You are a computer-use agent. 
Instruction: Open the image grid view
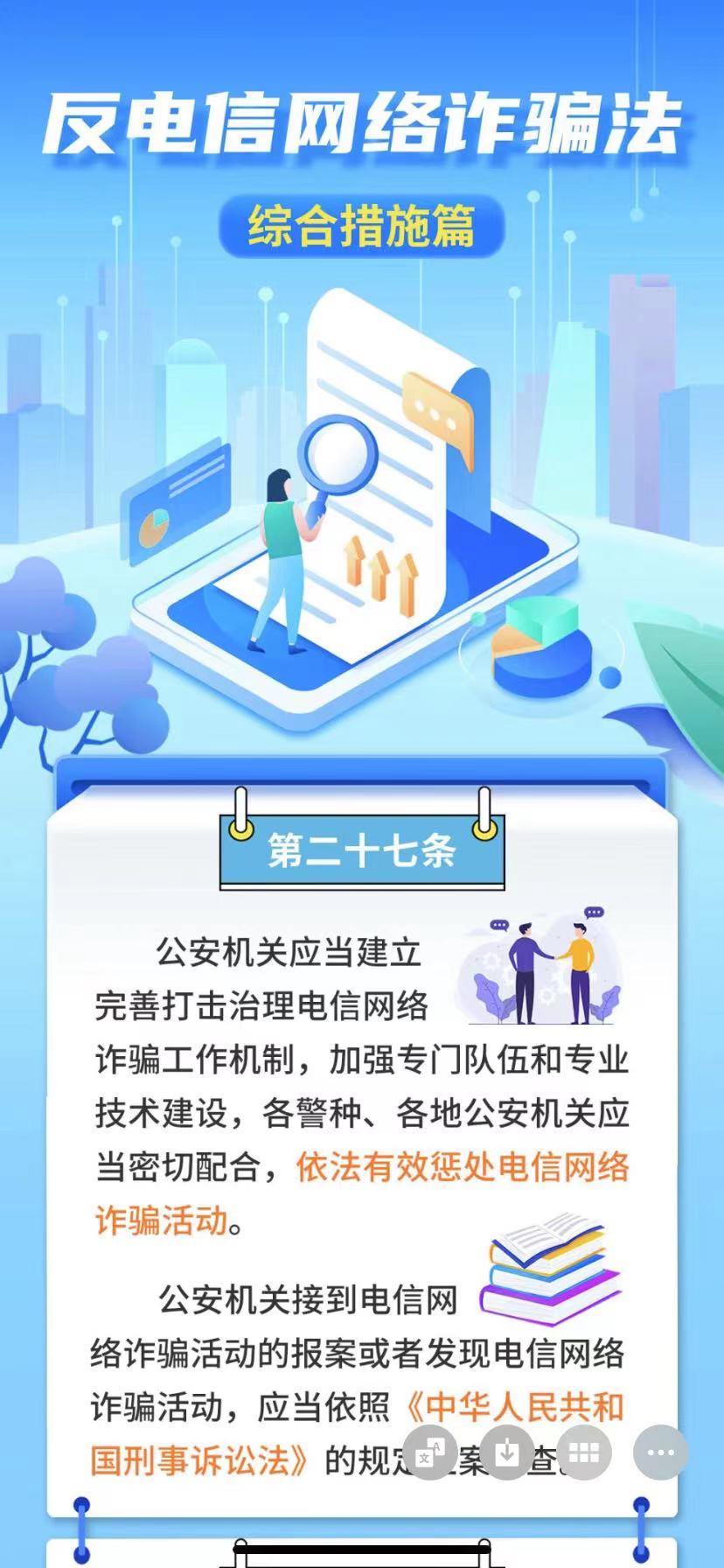(583, 1453)
